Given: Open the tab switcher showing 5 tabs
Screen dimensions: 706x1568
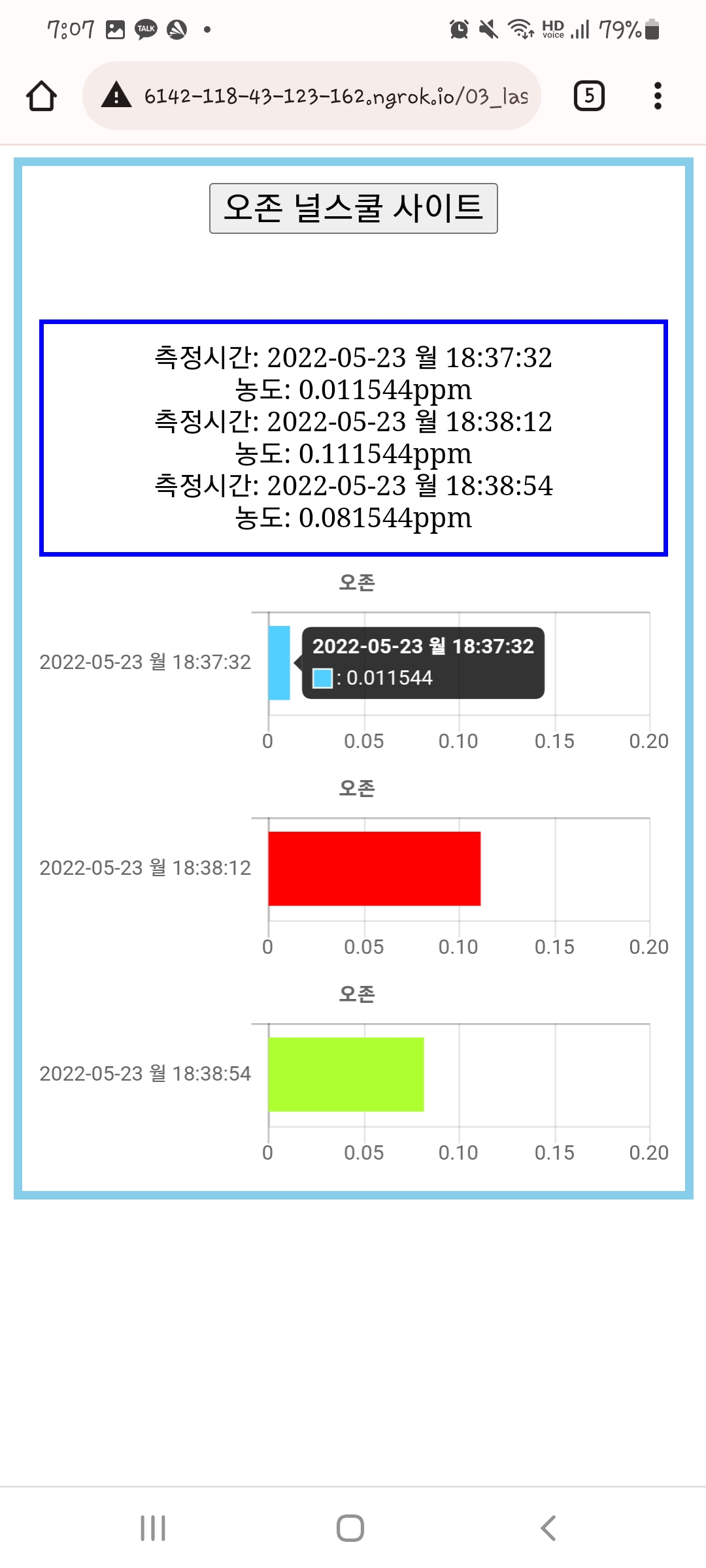Looking at the screenshot, I should [x=588, y=96].
